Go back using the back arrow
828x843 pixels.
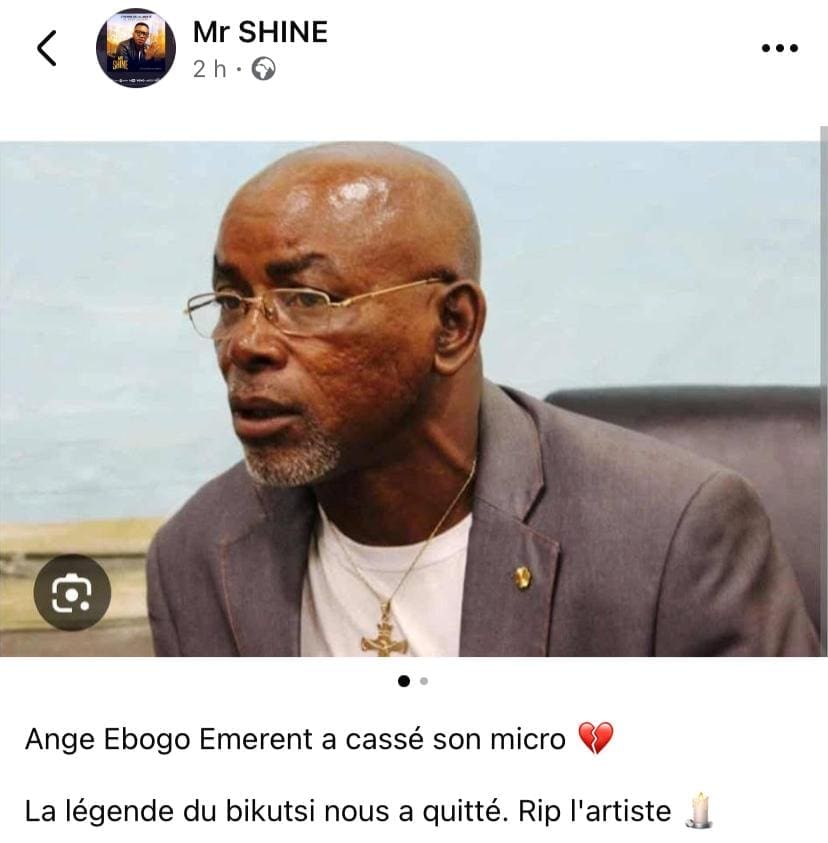47,48
